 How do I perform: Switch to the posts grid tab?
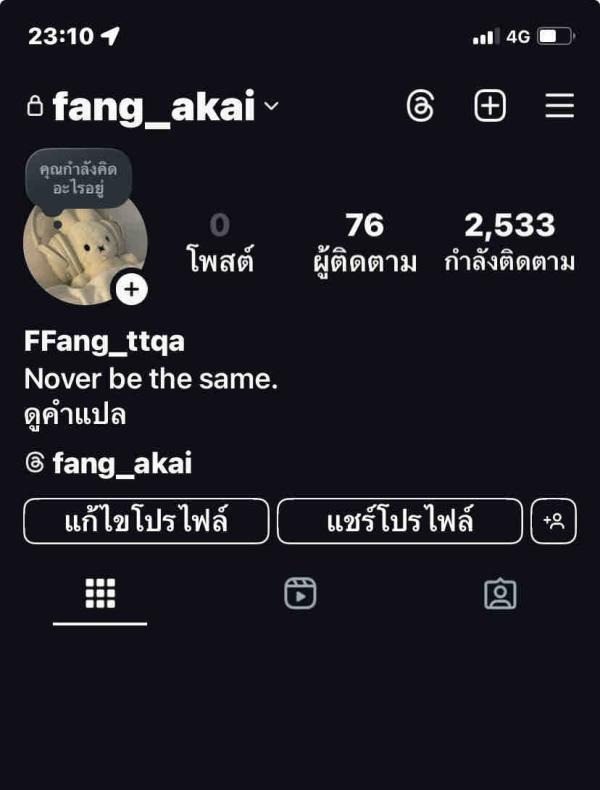pos(100,594)
